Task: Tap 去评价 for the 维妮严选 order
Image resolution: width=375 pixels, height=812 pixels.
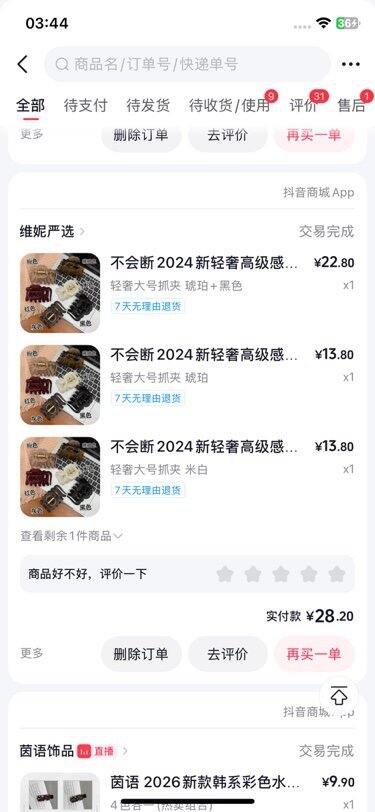Action: 227,654
